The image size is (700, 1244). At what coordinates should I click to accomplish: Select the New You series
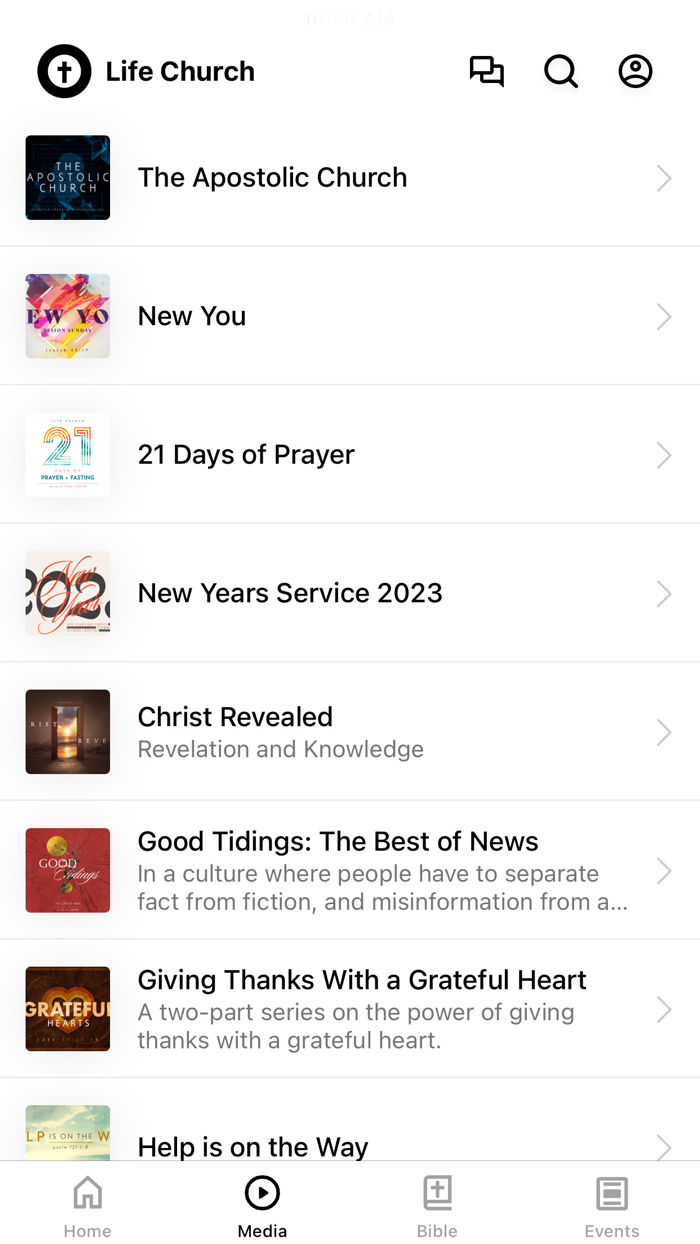pyautogui.click(x=350, y=316)
